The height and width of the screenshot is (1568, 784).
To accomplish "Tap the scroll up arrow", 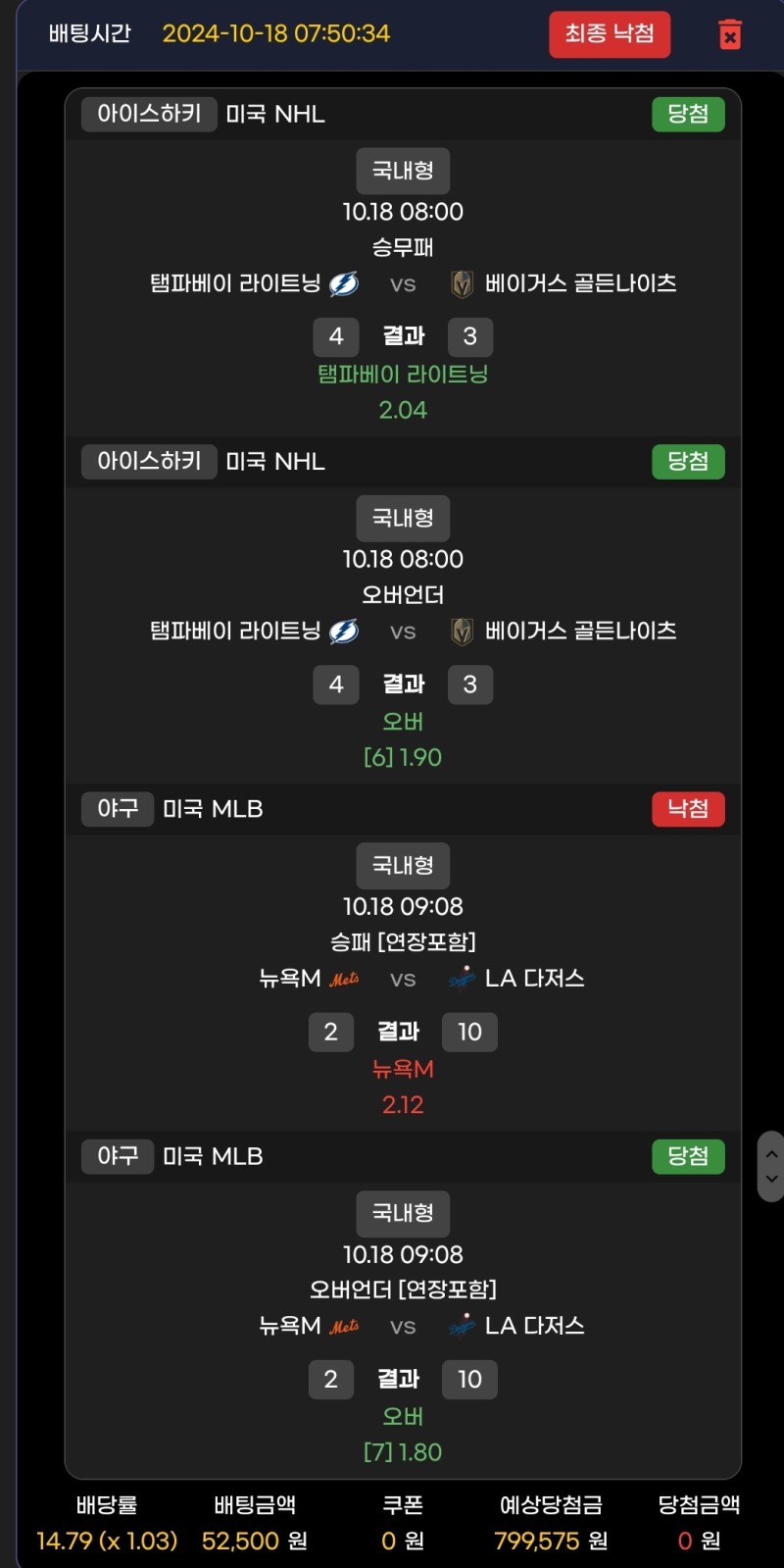I will [771, 1154].
